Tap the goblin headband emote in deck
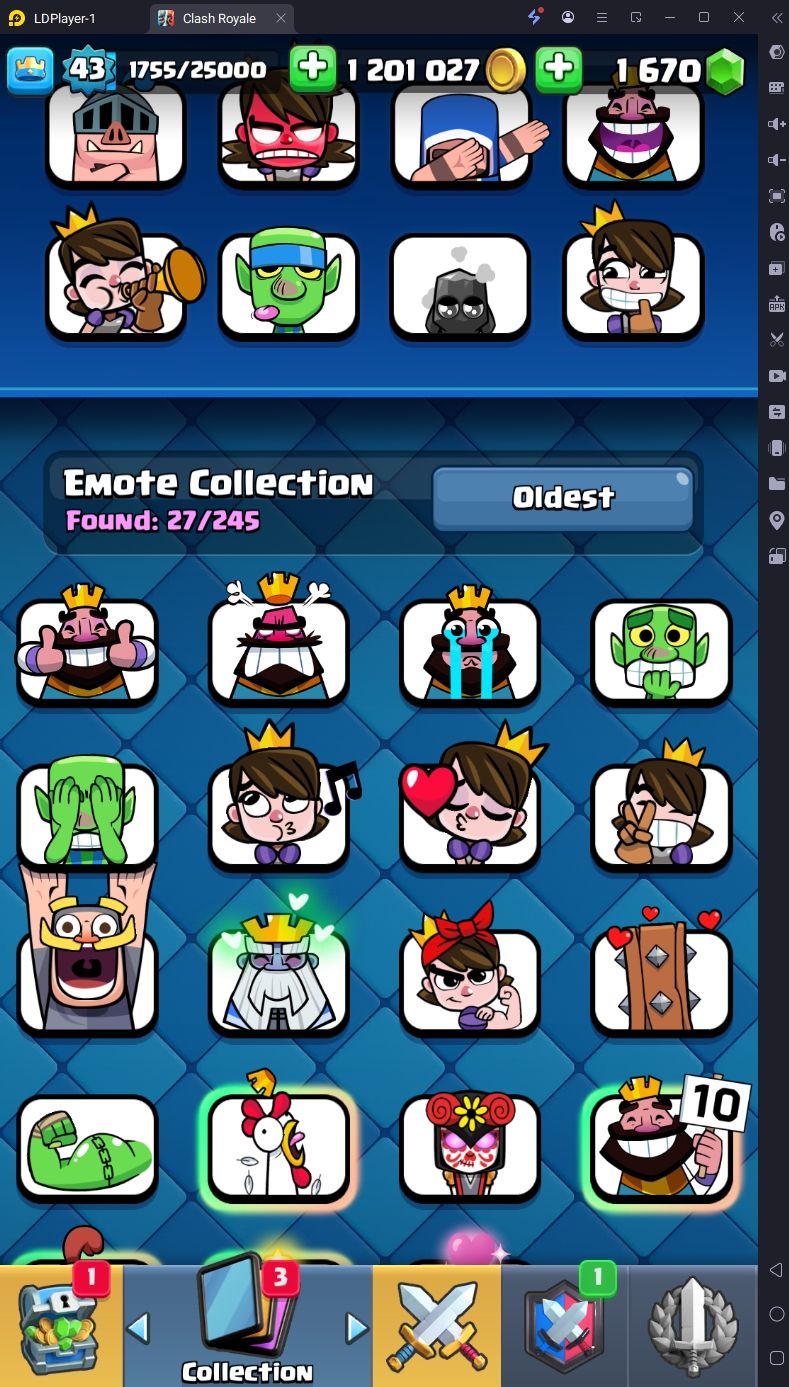The width and height of the screenshot is (789, 1387). tap(288, 285)
